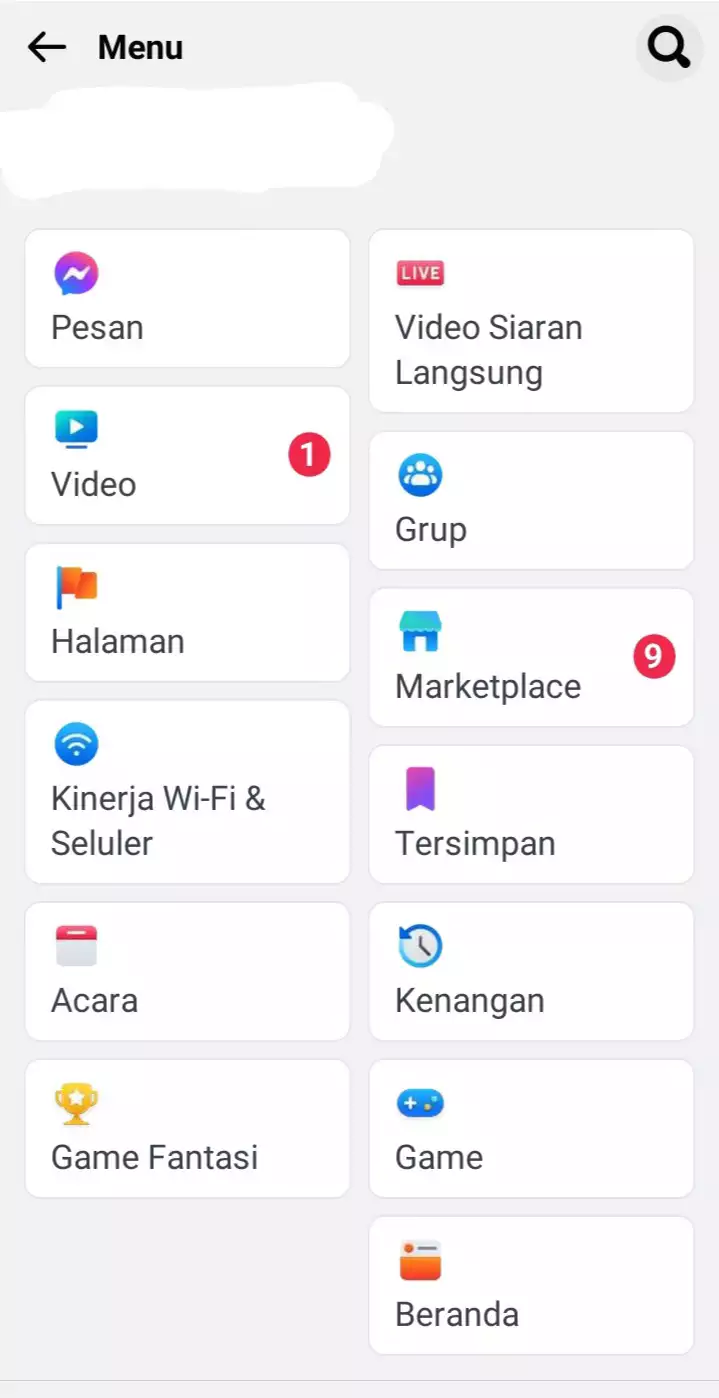The height and width of the screenshot is (1398, 719).
Task: Open the Game shortcut
Action: click(x=531, y=1128)
